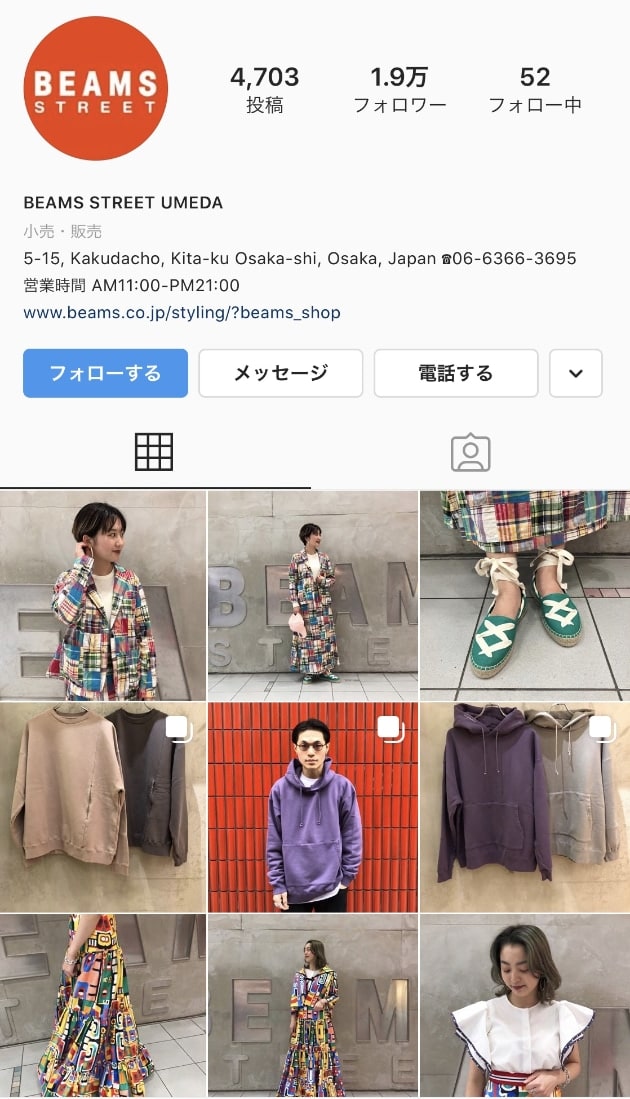This screenshot has width=630, height=1099.
Task: Open the post of woman in patchwork jacket
Action: (x=102, y=595)
